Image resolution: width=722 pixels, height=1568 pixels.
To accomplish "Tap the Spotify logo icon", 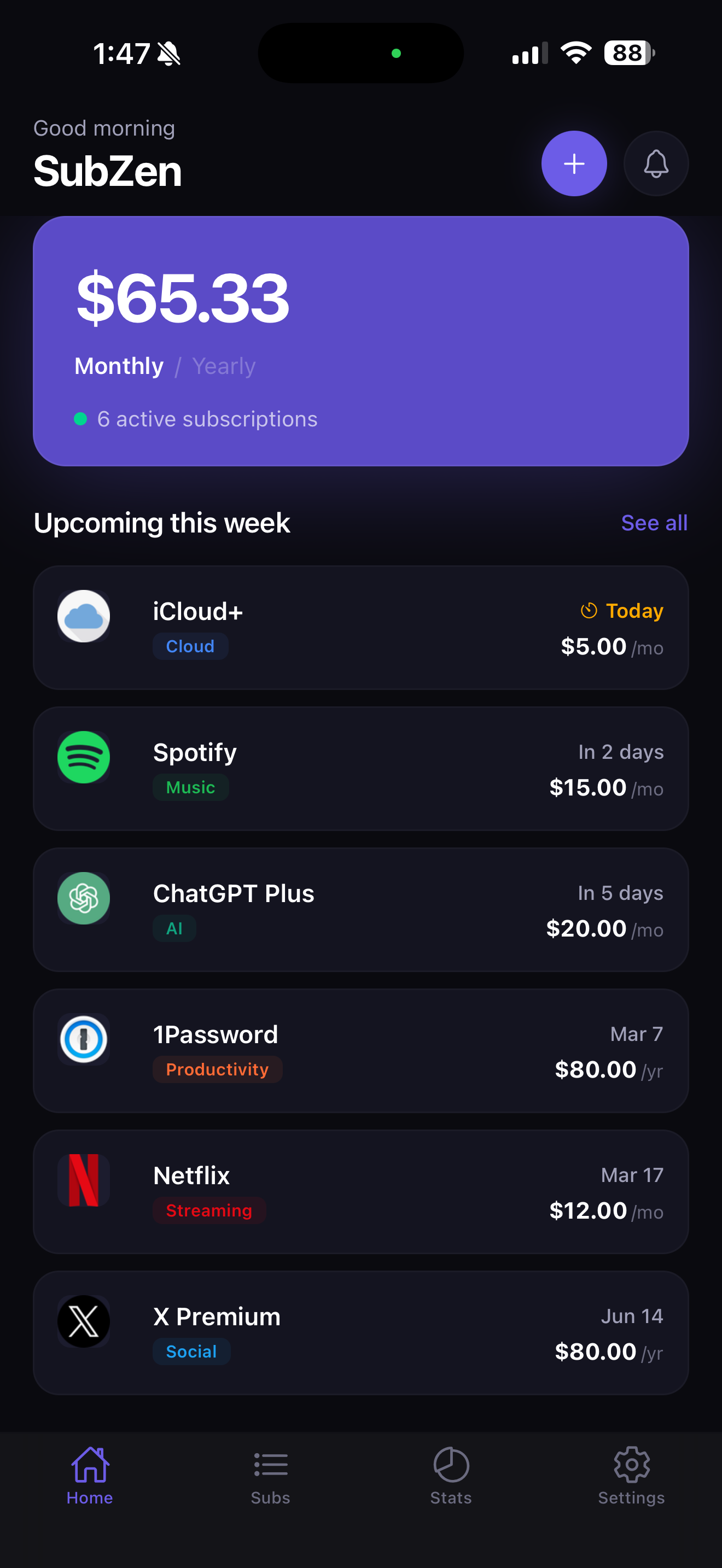I will (x=83, y=757).
